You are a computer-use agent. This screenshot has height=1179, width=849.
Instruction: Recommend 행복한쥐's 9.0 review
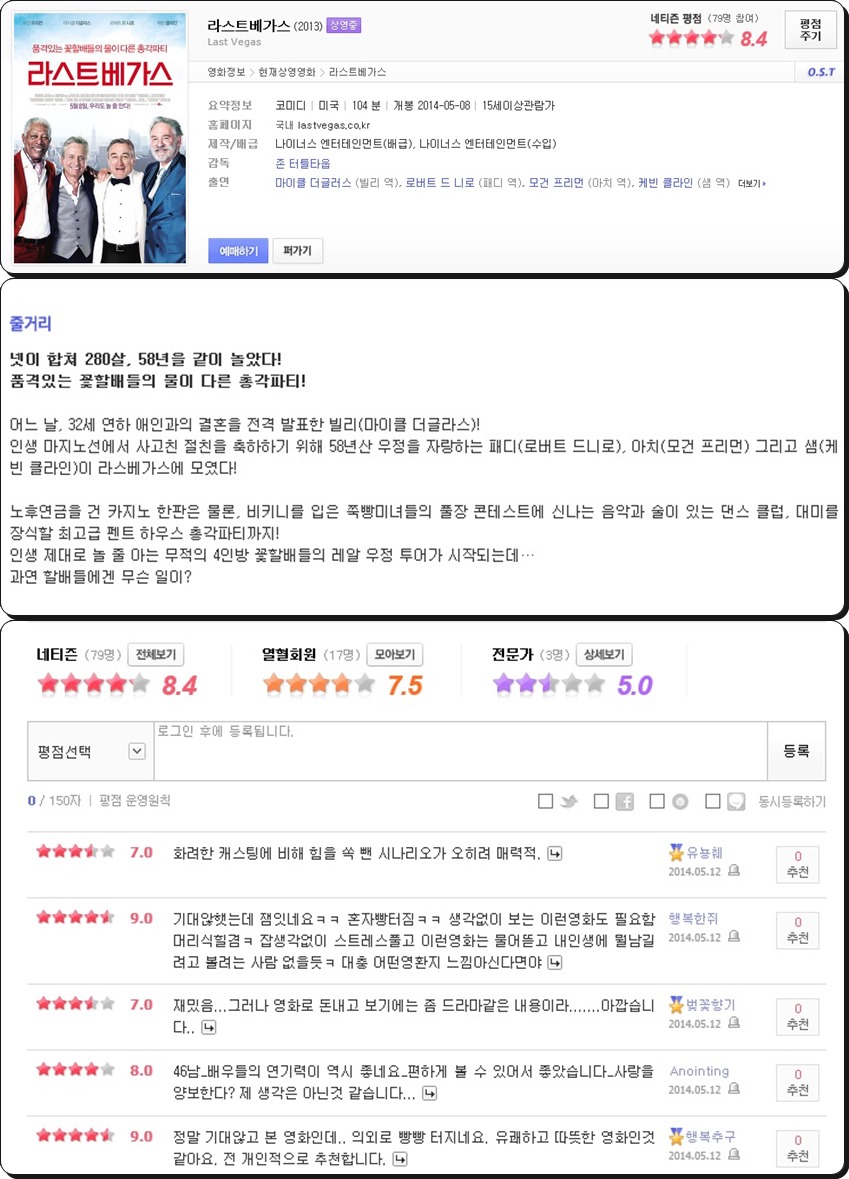[797, 930]
